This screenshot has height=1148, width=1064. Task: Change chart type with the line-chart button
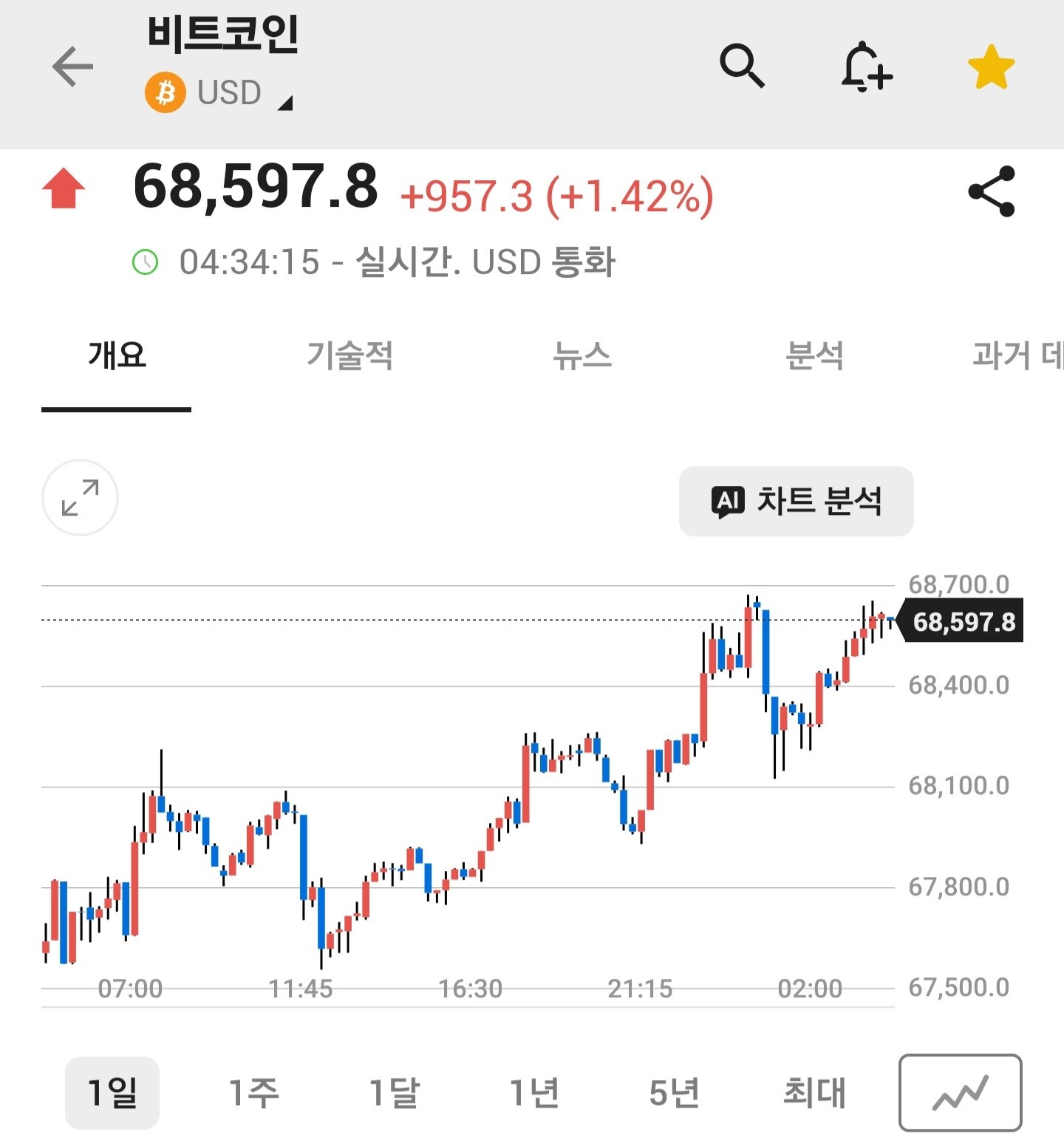[x=960, y=1093]
